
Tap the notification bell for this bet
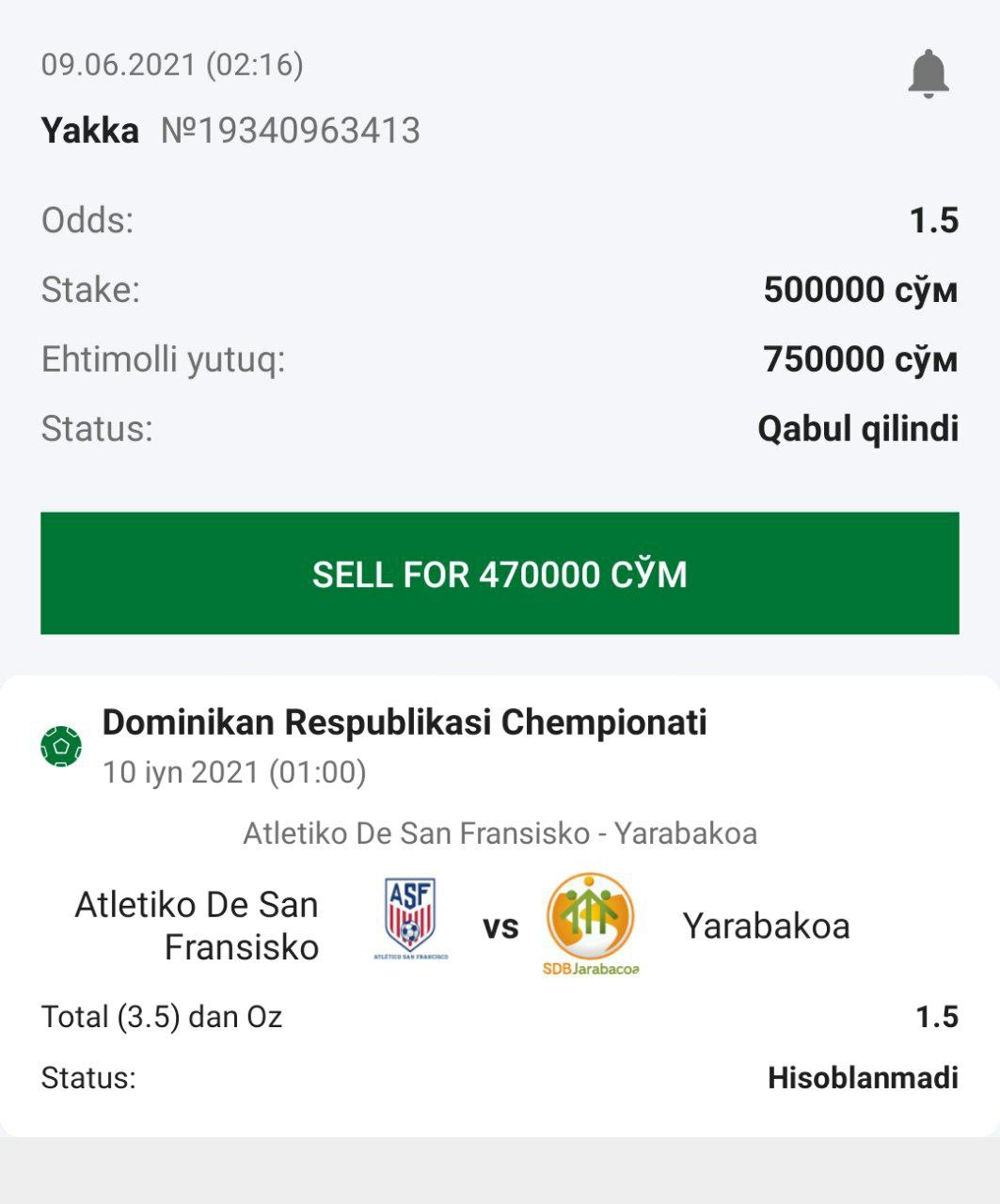tap(928, 73)
